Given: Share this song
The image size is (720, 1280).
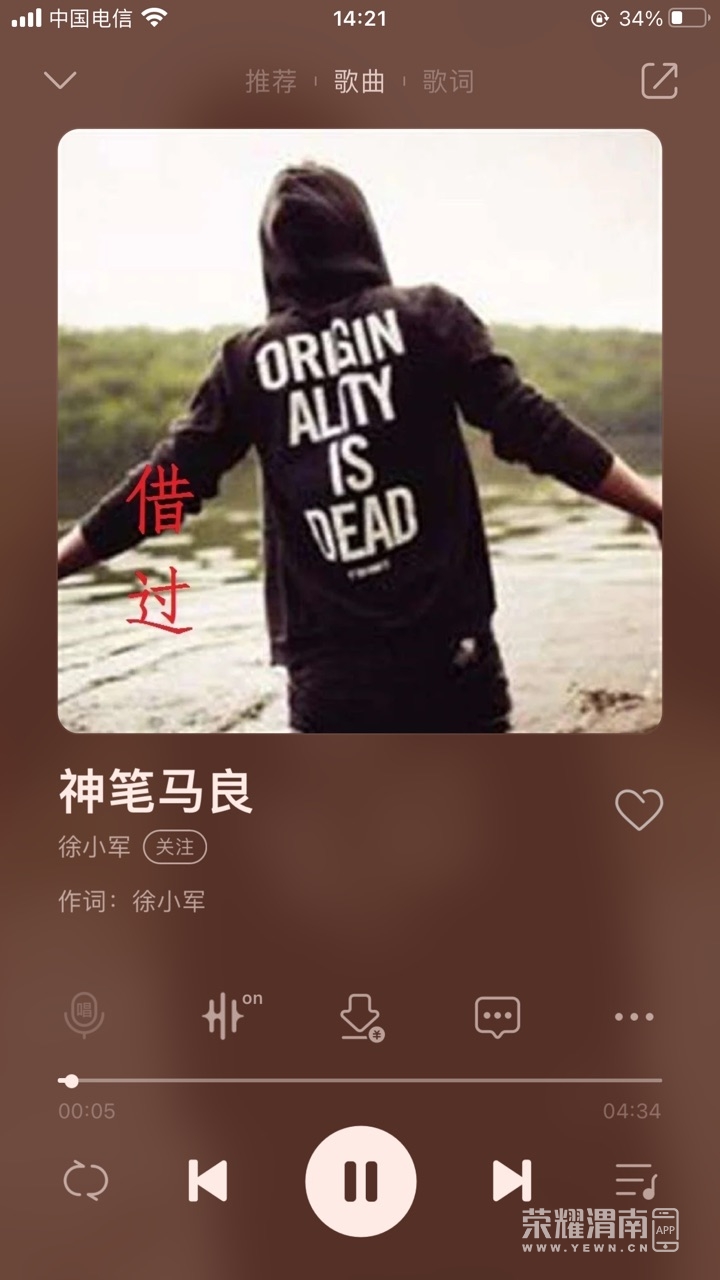Looking at the screenshot, I should [659, 81].
